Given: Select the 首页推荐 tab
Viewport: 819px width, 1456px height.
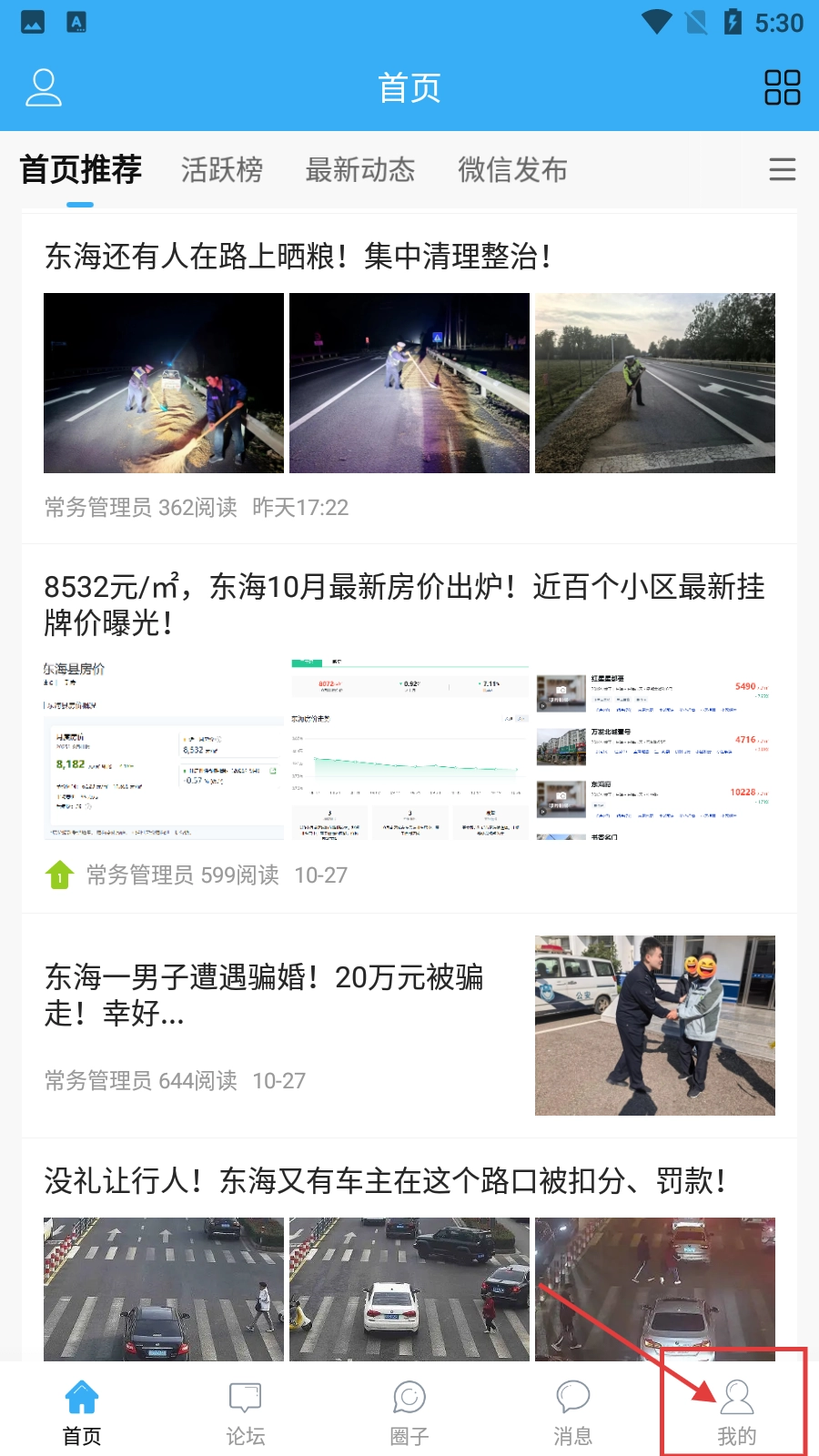Looking at the screenshot, I should pos(80,170).
